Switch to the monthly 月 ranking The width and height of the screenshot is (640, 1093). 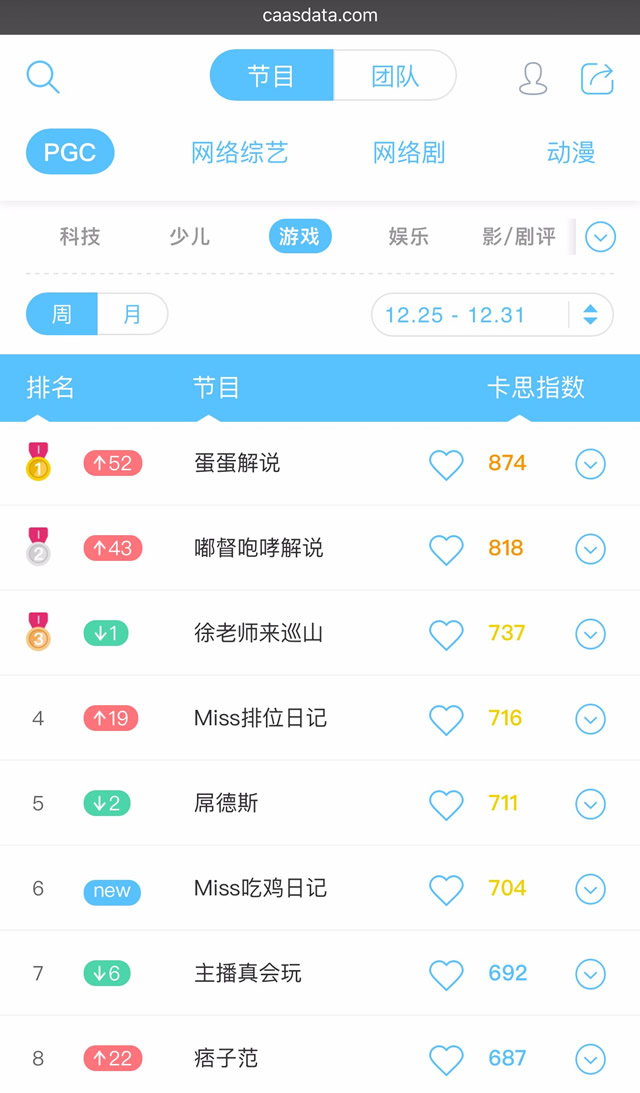point(132,314)
